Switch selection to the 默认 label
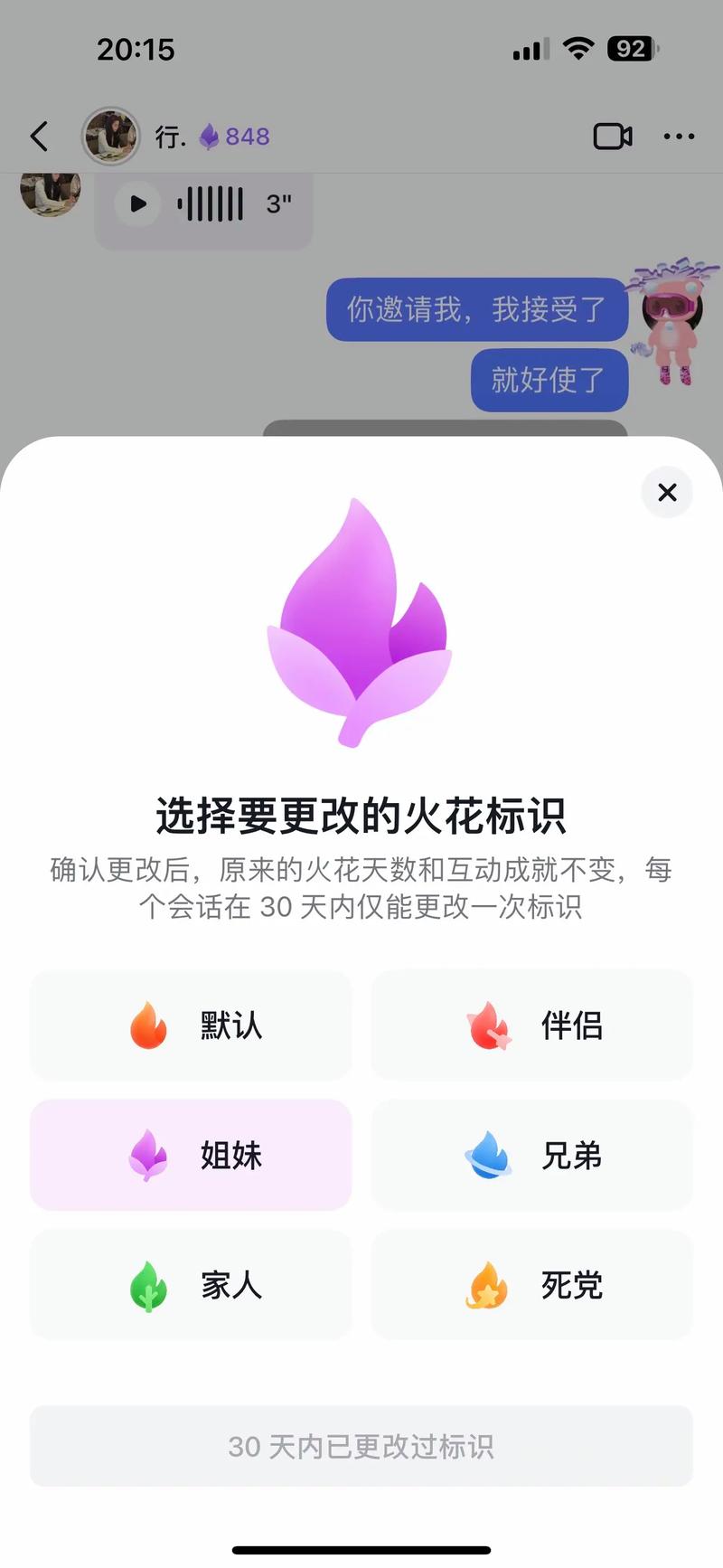Image resolution: width=723 pixels, height=1568 pixels. (190, 1026)
